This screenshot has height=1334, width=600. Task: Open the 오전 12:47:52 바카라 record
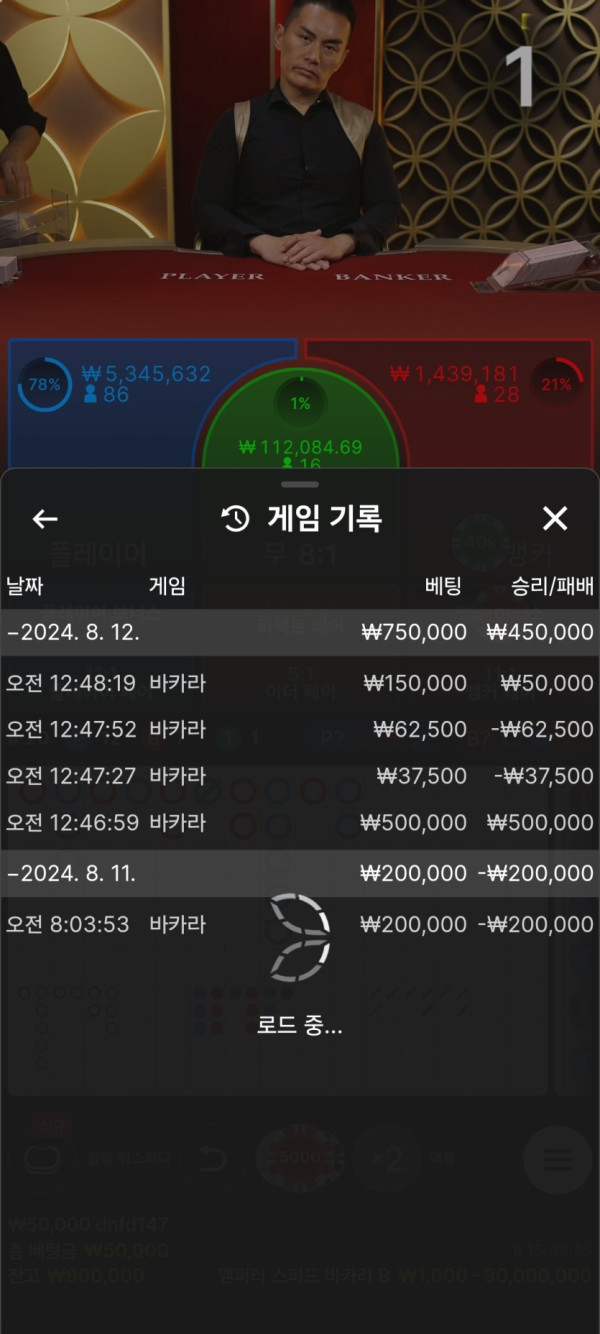click(300, 730)
